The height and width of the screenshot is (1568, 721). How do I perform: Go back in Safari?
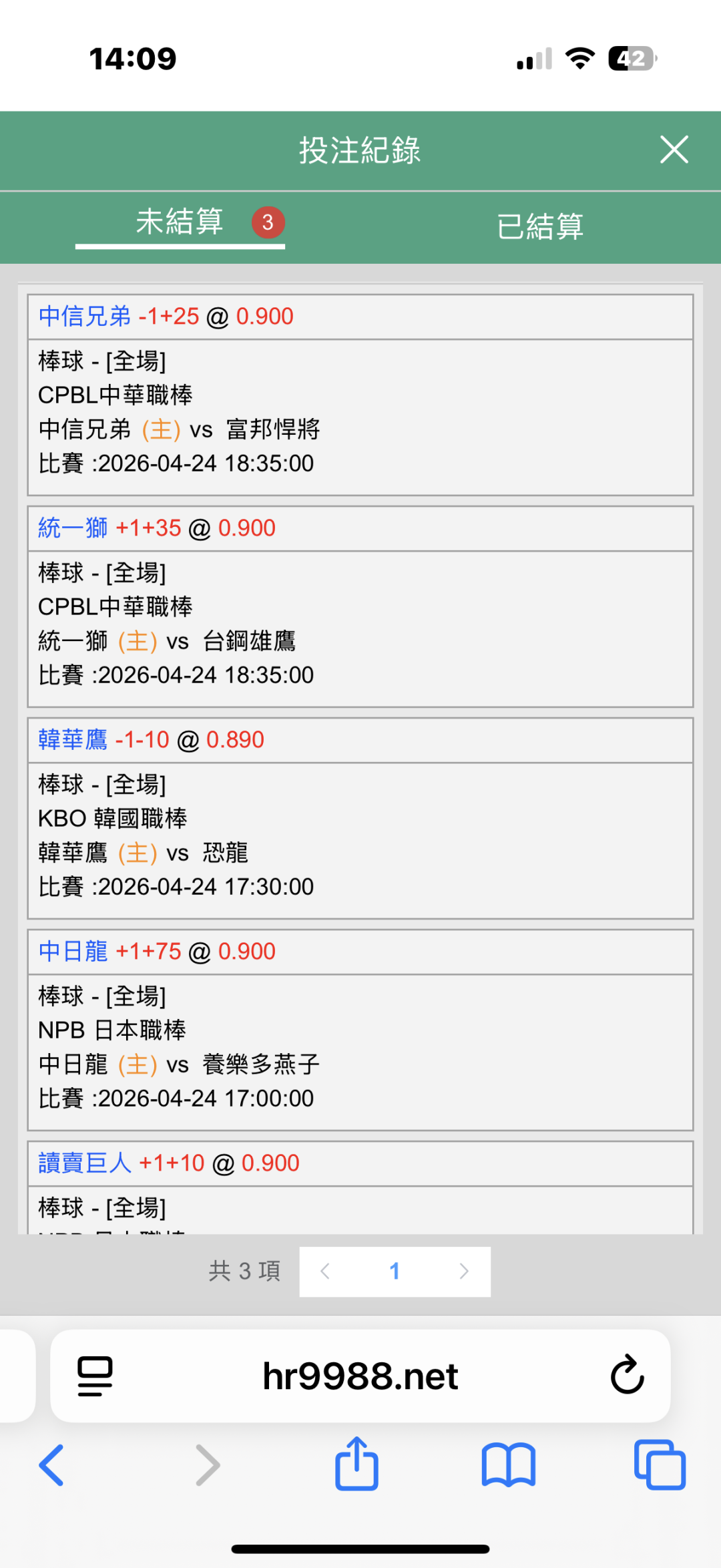point(52,1465)
